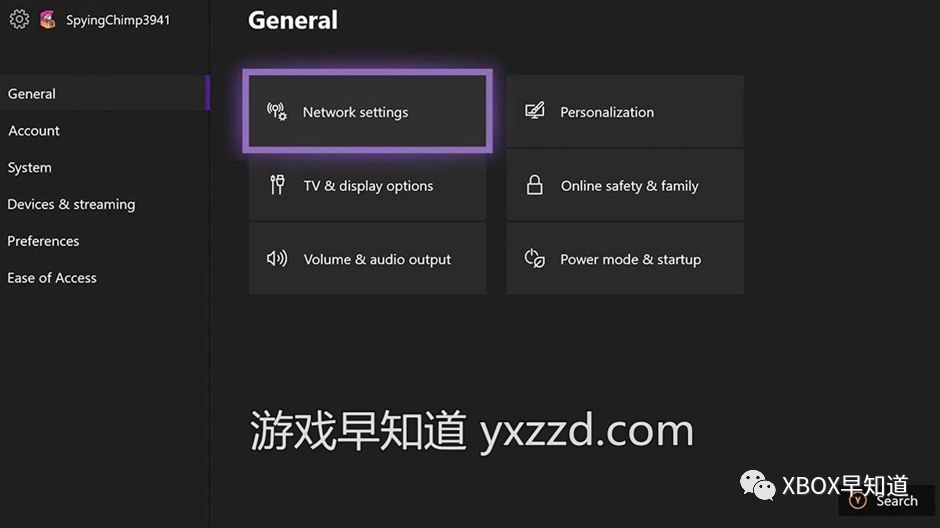Switch to the System category
The height and width of the screenshot is (528, 940).
click(30, 168)
